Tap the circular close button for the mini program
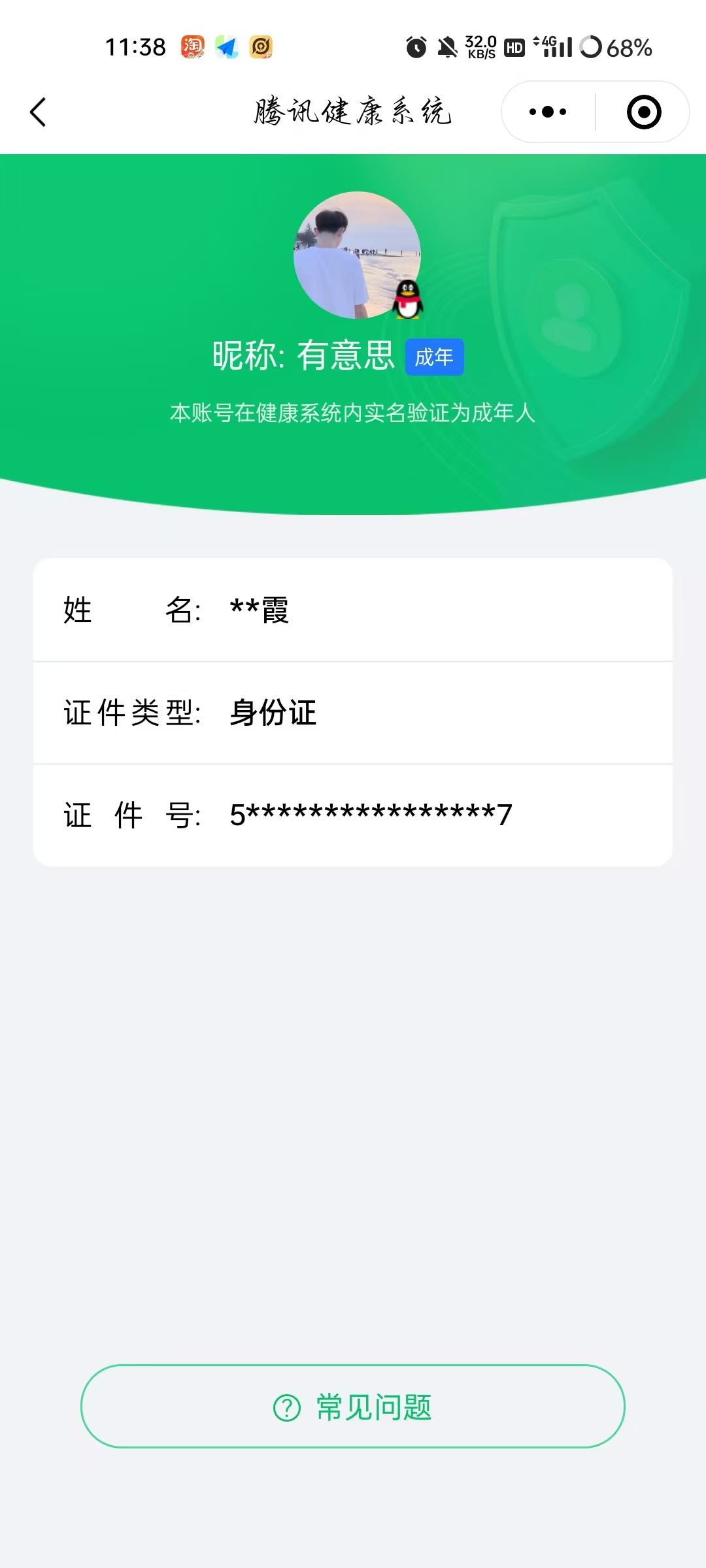This screenshot has width=706, height=1568. (643, 111)
